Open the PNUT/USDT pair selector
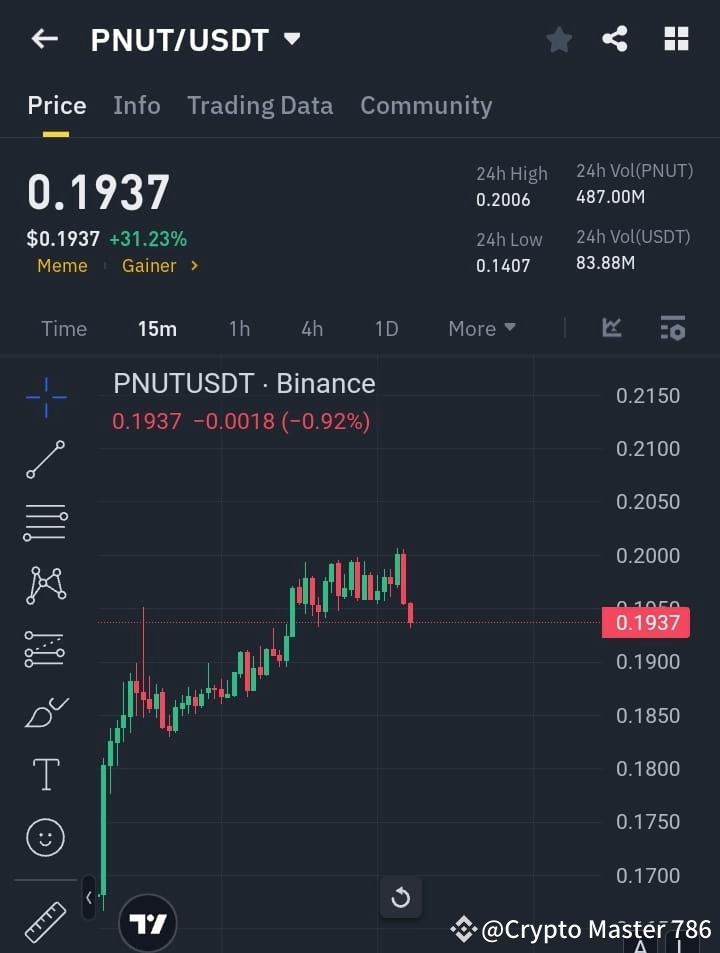This screenshot has width=720, height=953. tap(196, 39)
